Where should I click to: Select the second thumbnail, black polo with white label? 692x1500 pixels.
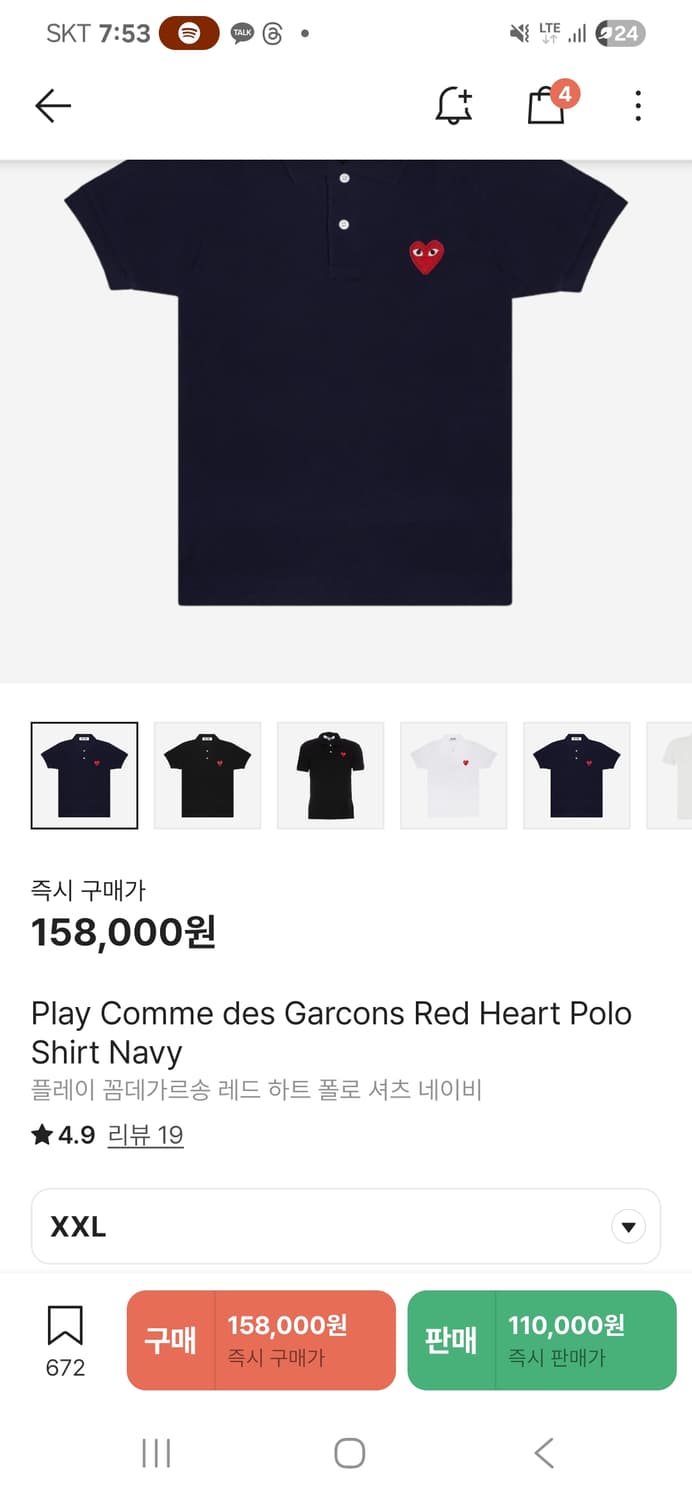tap(208, 775)
